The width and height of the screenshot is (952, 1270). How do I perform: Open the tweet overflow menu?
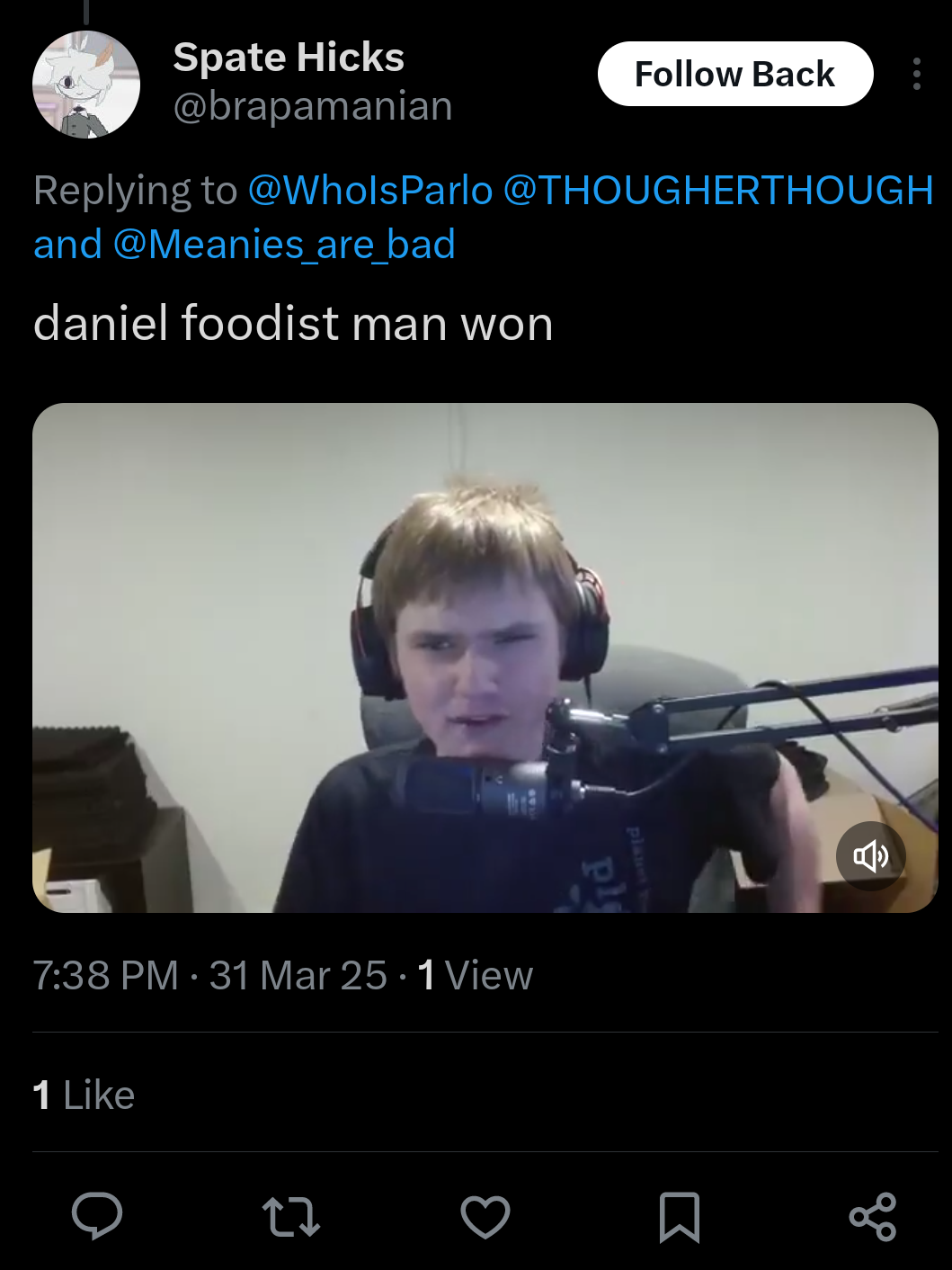pos(916,74)
